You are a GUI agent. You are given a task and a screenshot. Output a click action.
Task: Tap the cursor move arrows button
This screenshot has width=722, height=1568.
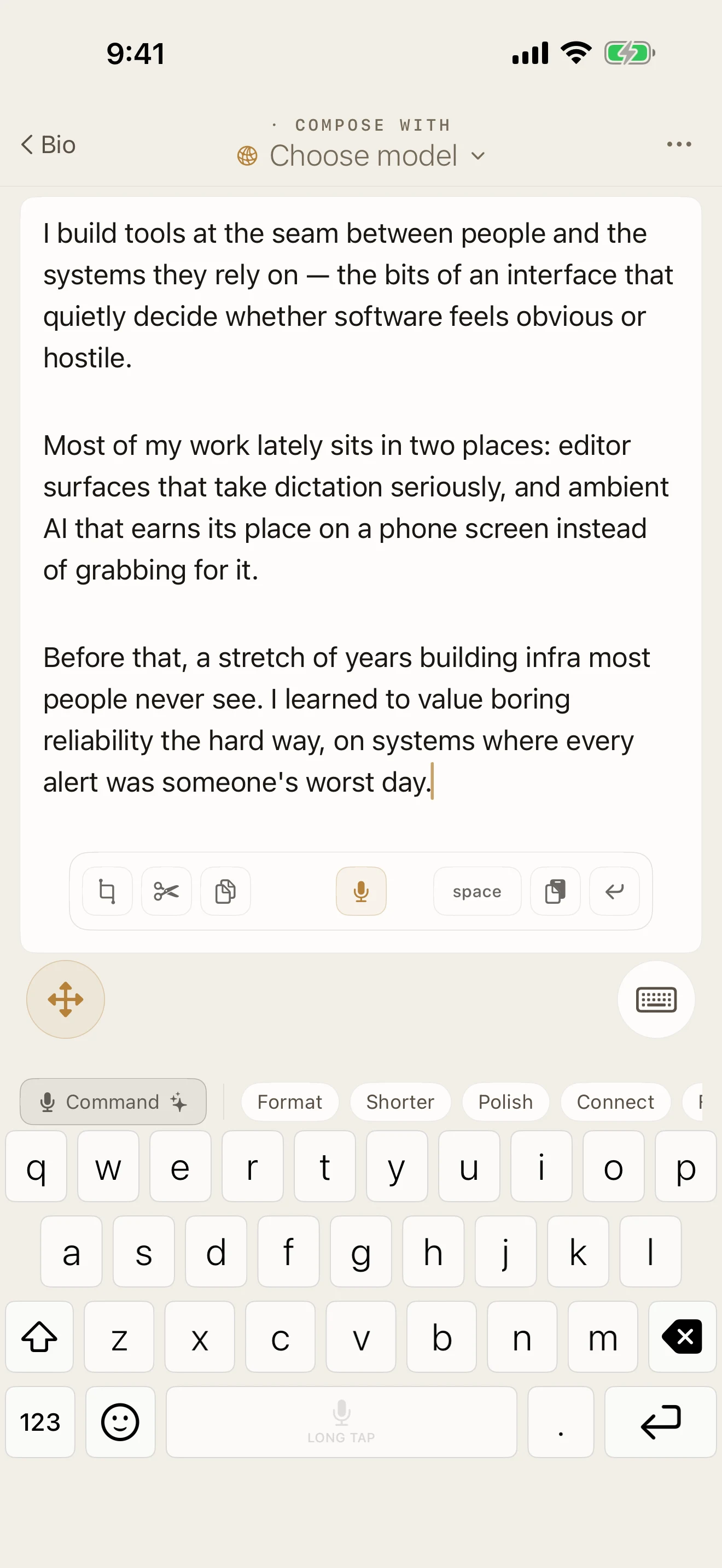click(66, 999)
